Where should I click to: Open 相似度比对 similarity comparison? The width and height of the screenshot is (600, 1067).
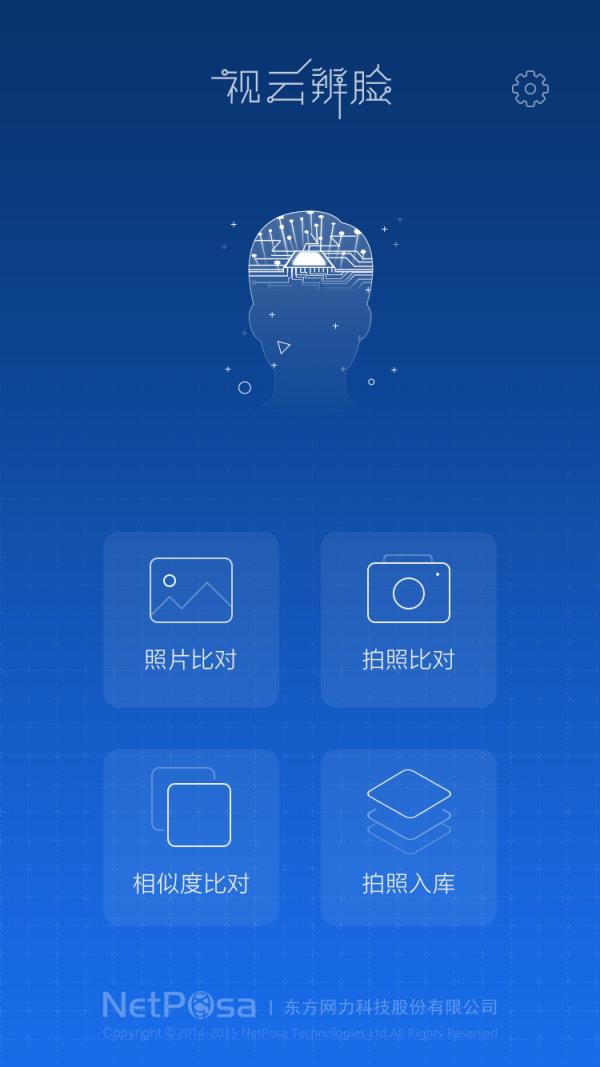tap(191, 837)
